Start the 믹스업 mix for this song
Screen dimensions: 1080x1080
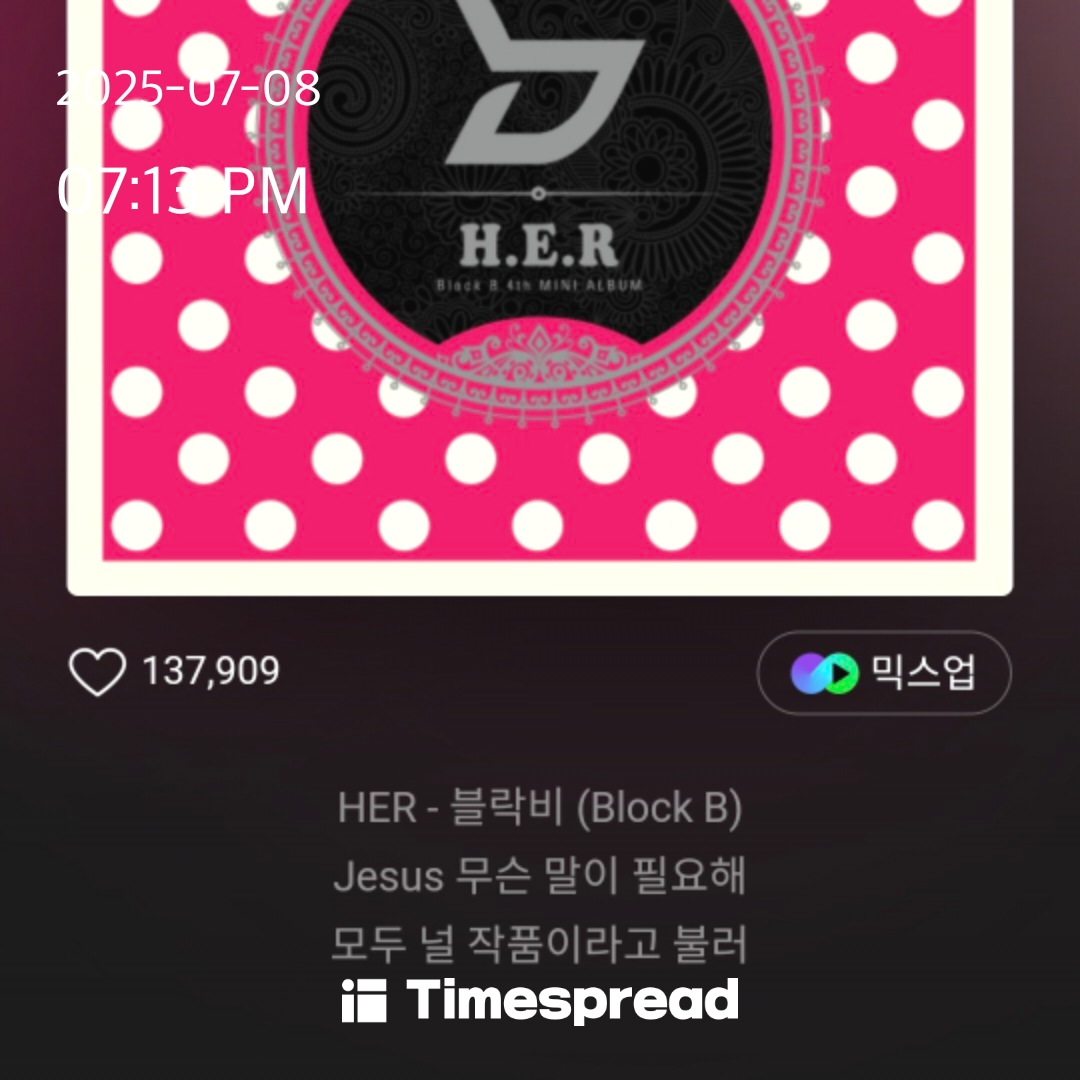tap(883, 673)
